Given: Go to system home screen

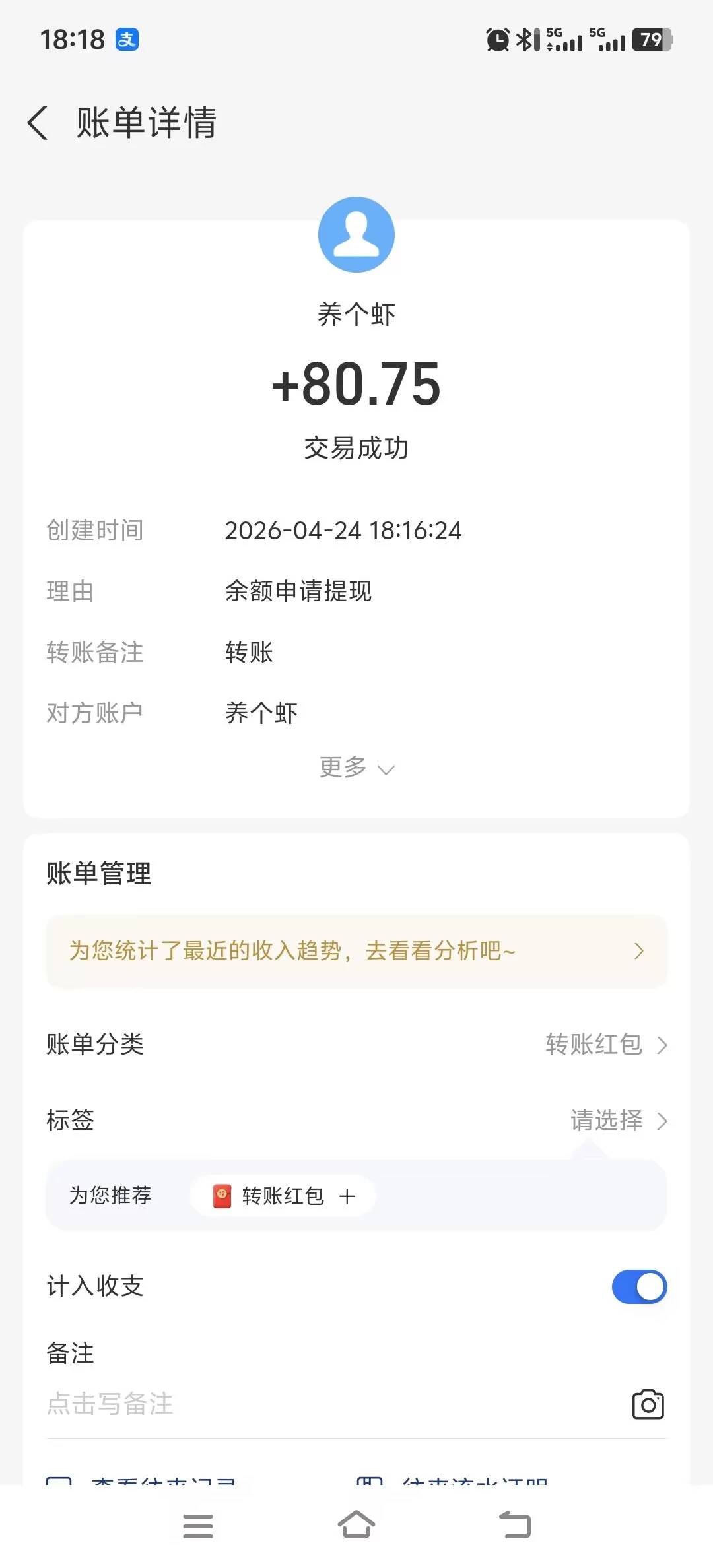Looking at the screenshot, I should tap(356, 1526).
